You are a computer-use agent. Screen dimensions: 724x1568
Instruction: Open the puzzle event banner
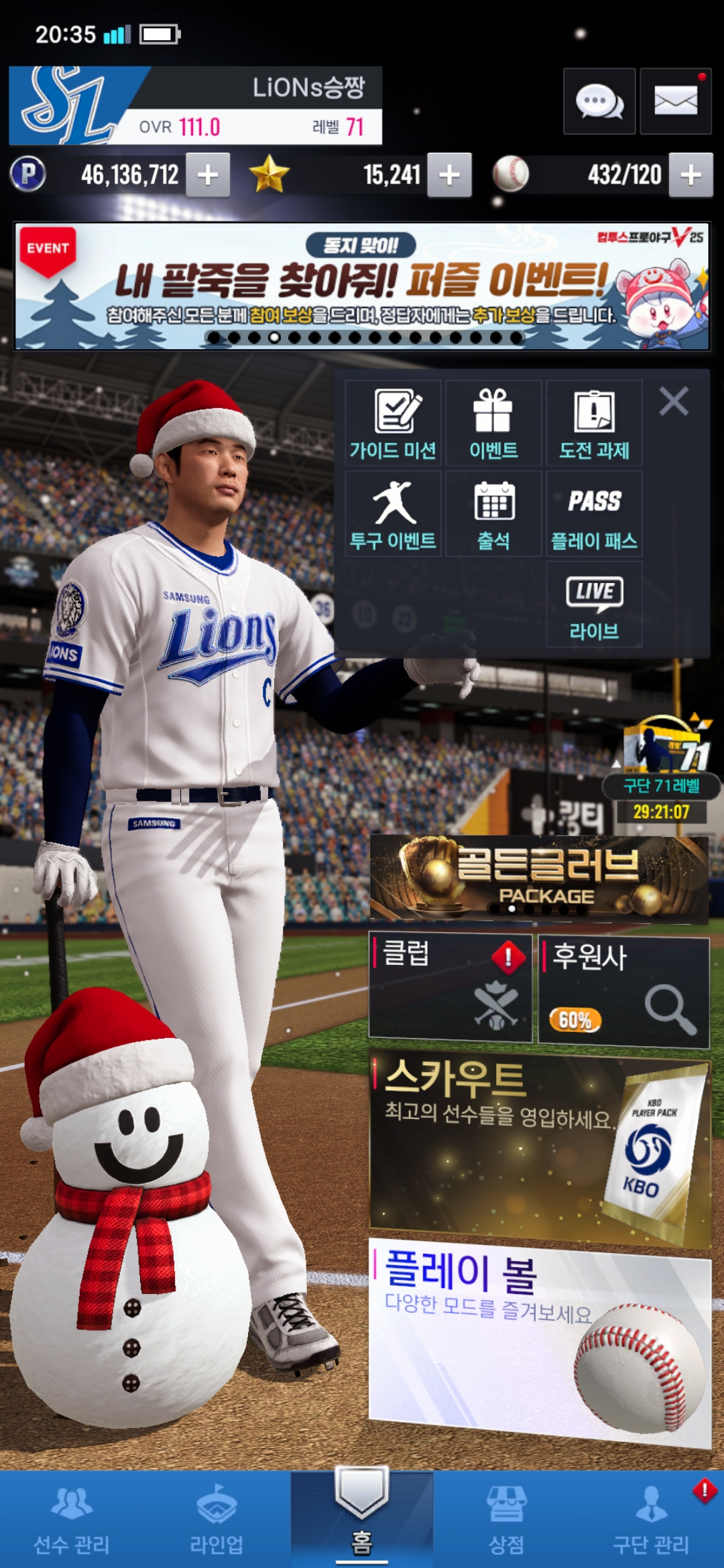click(x=362, y=287)
